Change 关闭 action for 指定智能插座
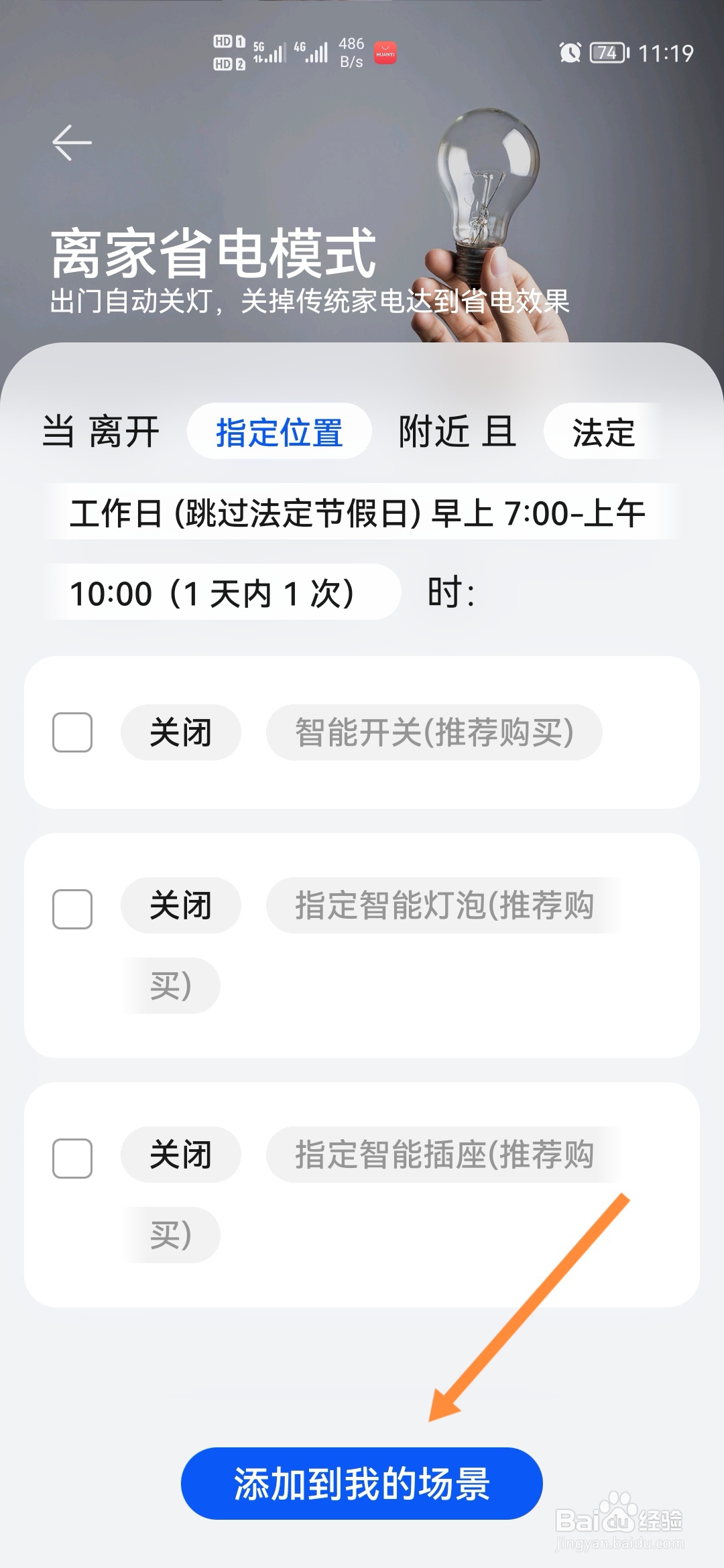This screenshot has height=1568, width=724. coord(181,1155)
